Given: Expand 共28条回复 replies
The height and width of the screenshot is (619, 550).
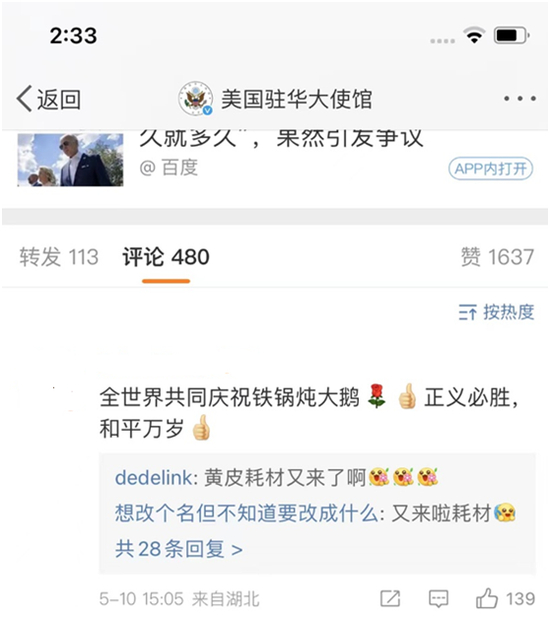Looking at the screenshot, I should click(x=178, y=549).
